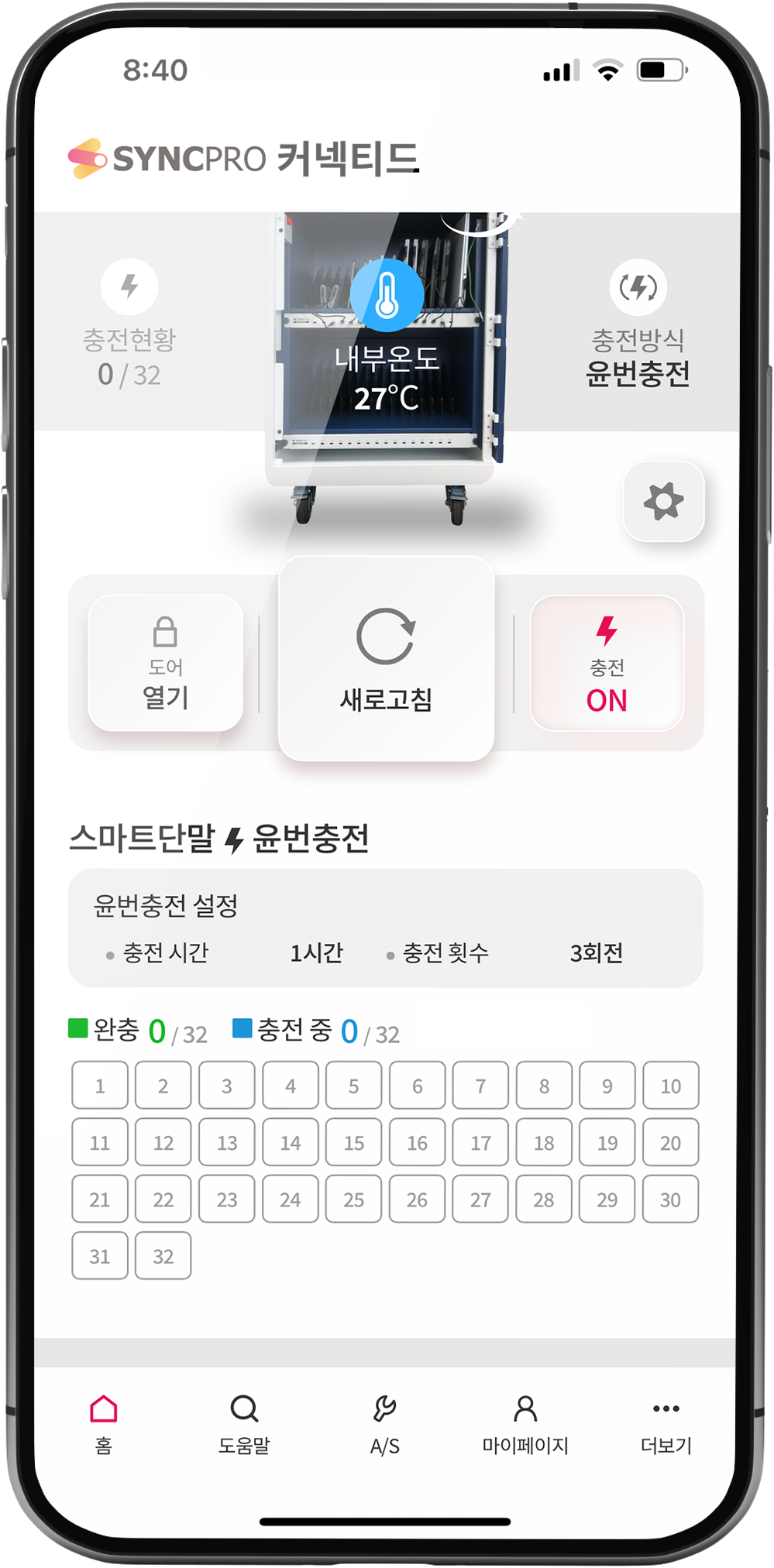Toggle charging (충전) ON button
The width and height of the screenshot is (774, 1568).
pos(607,664)
